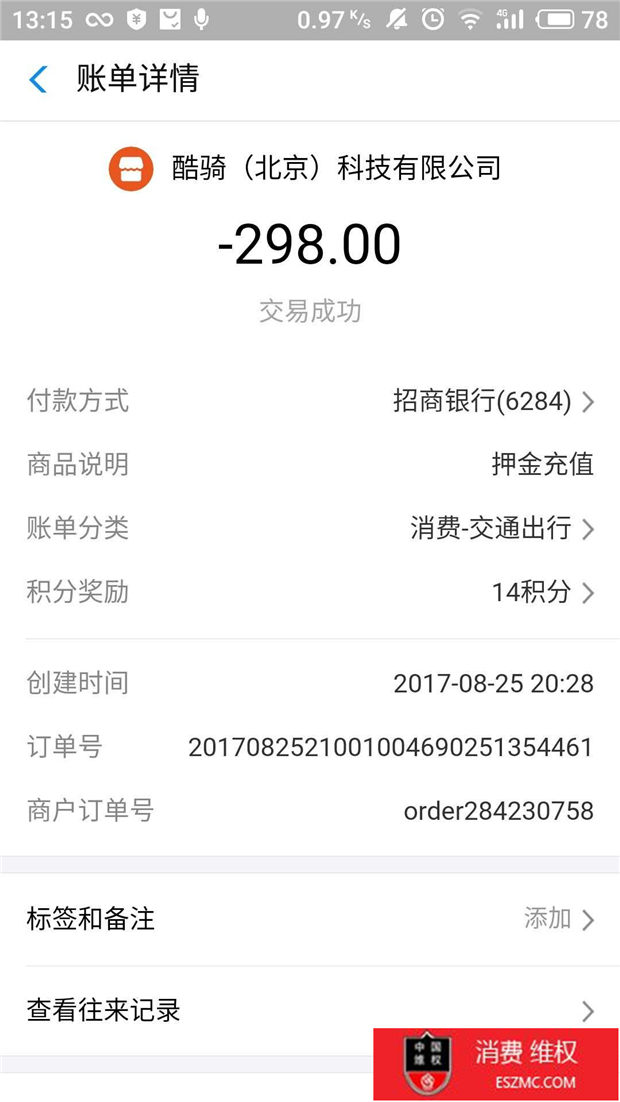View the 积分奖励 14积分 details
This screenshot has width=620, height=1102.
click(310, 592)
